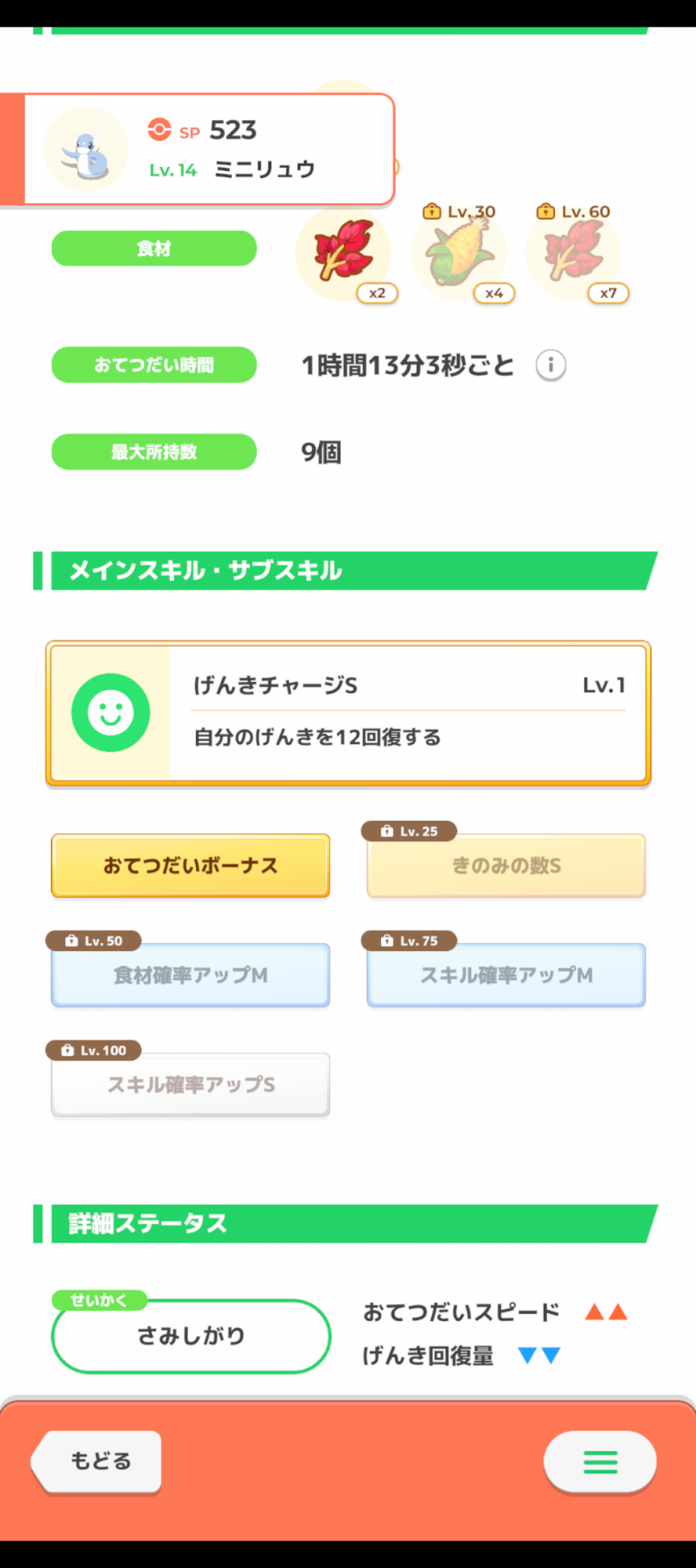Image resolution: width=696 pixels, height=1568 pixels.
Task: Tap the Lv. 30 locked ingredient x4
Action: [460, 254]
